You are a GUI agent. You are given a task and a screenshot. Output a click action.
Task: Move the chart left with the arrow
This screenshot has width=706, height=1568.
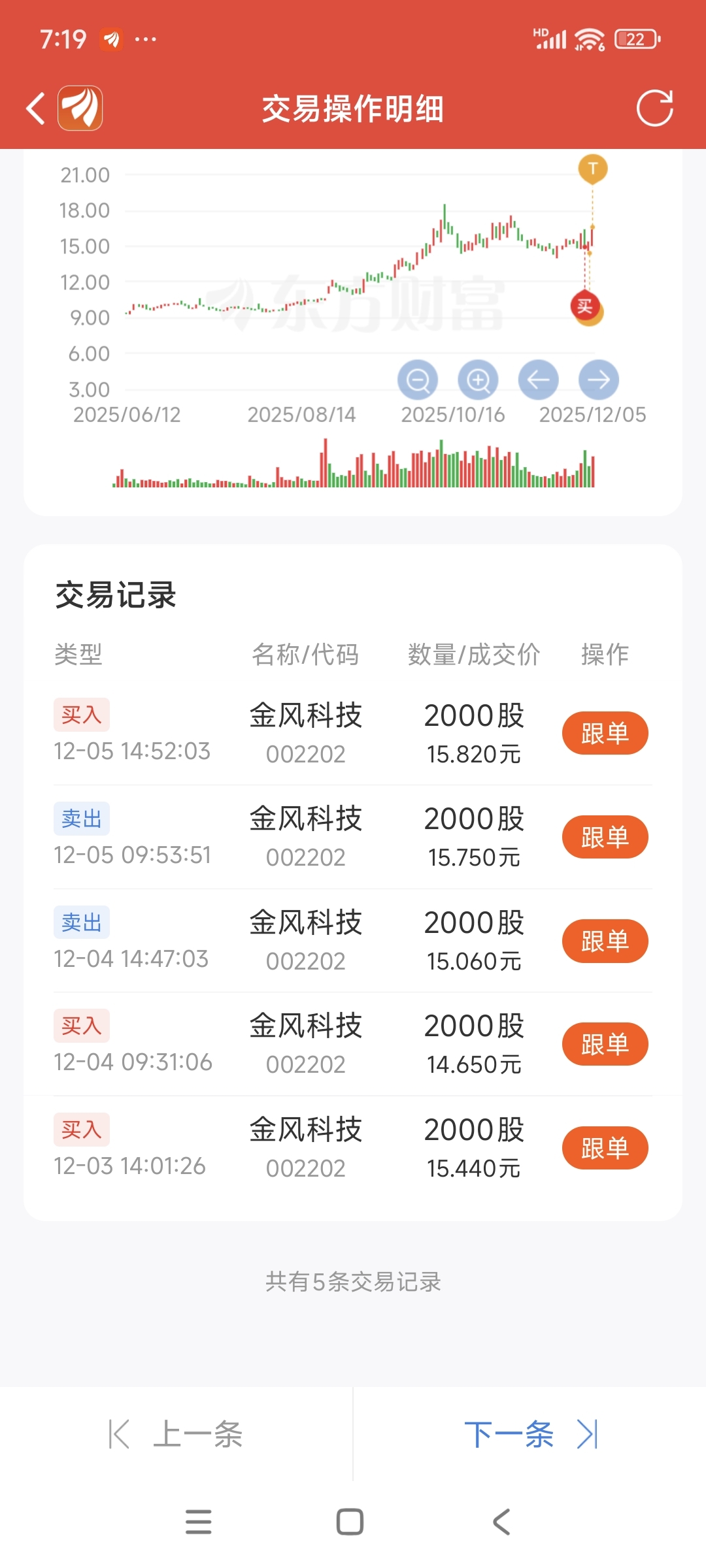click(538, 380)
